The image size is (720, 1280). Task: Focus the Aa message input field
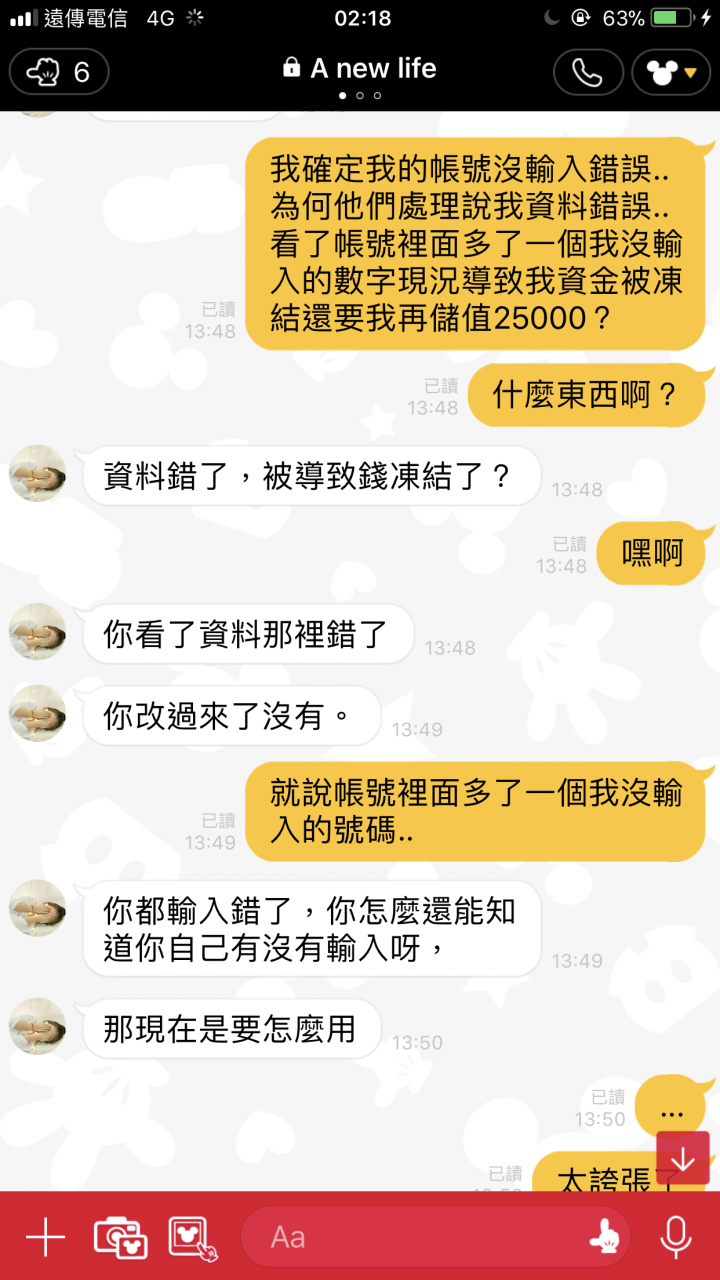pyautogui.click(x=420, y=1237)
